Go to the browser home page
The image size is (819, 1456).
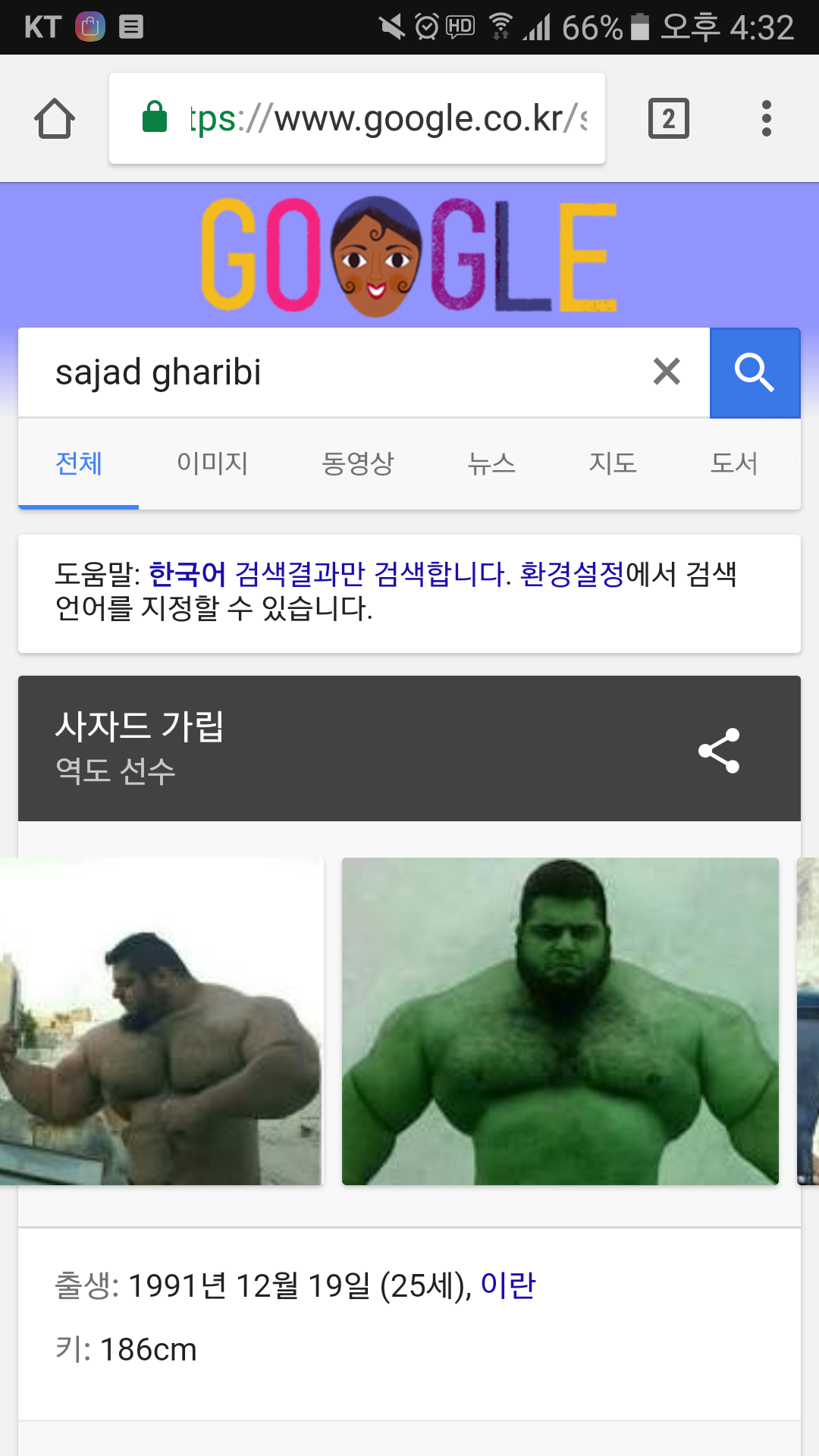pyautogui.click(x=55, y=119)
